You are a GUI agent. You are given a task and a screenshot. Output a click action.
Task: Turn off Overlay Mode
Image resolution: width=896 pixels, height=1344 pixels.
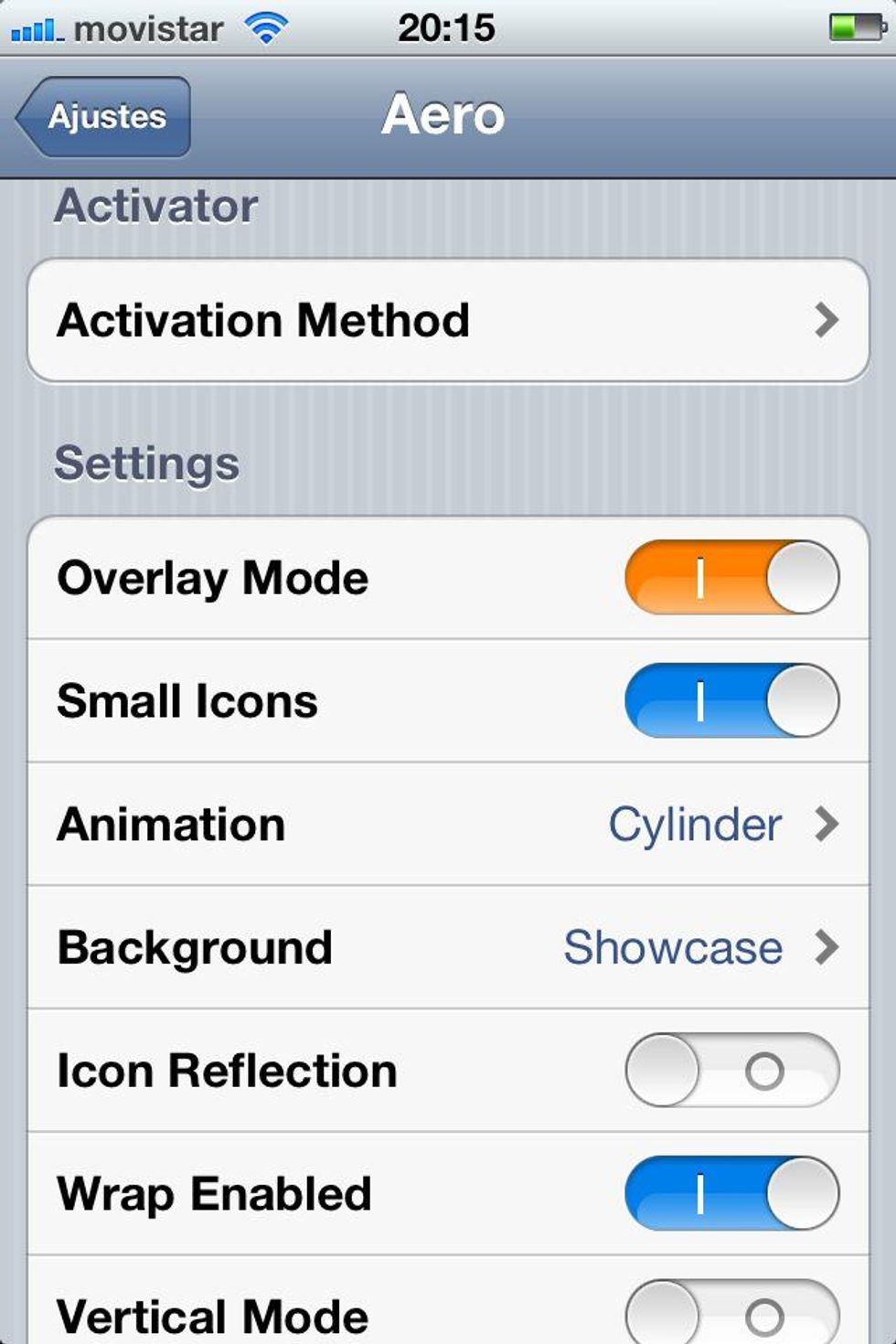(x=731, y=578)
